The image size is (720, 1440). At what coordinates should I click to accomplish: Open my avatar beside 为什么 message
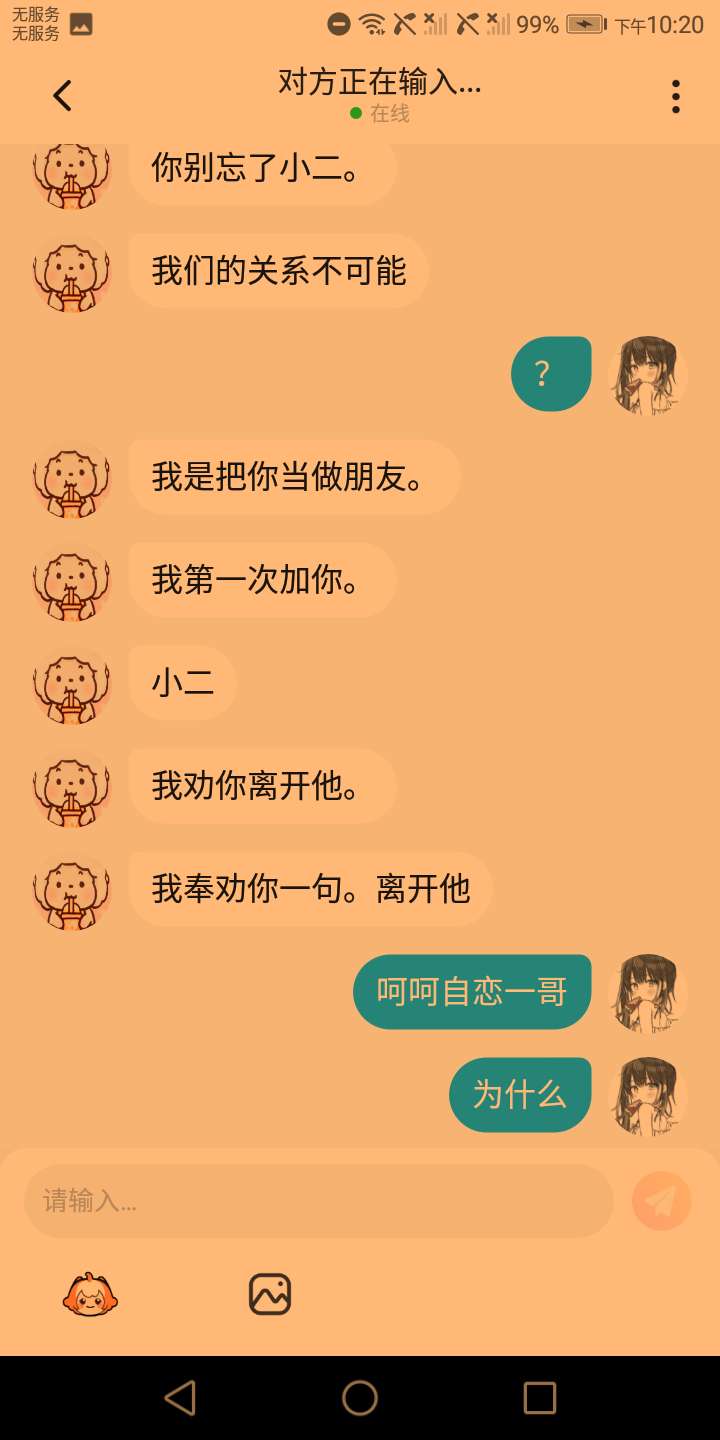coord(647,1095)
